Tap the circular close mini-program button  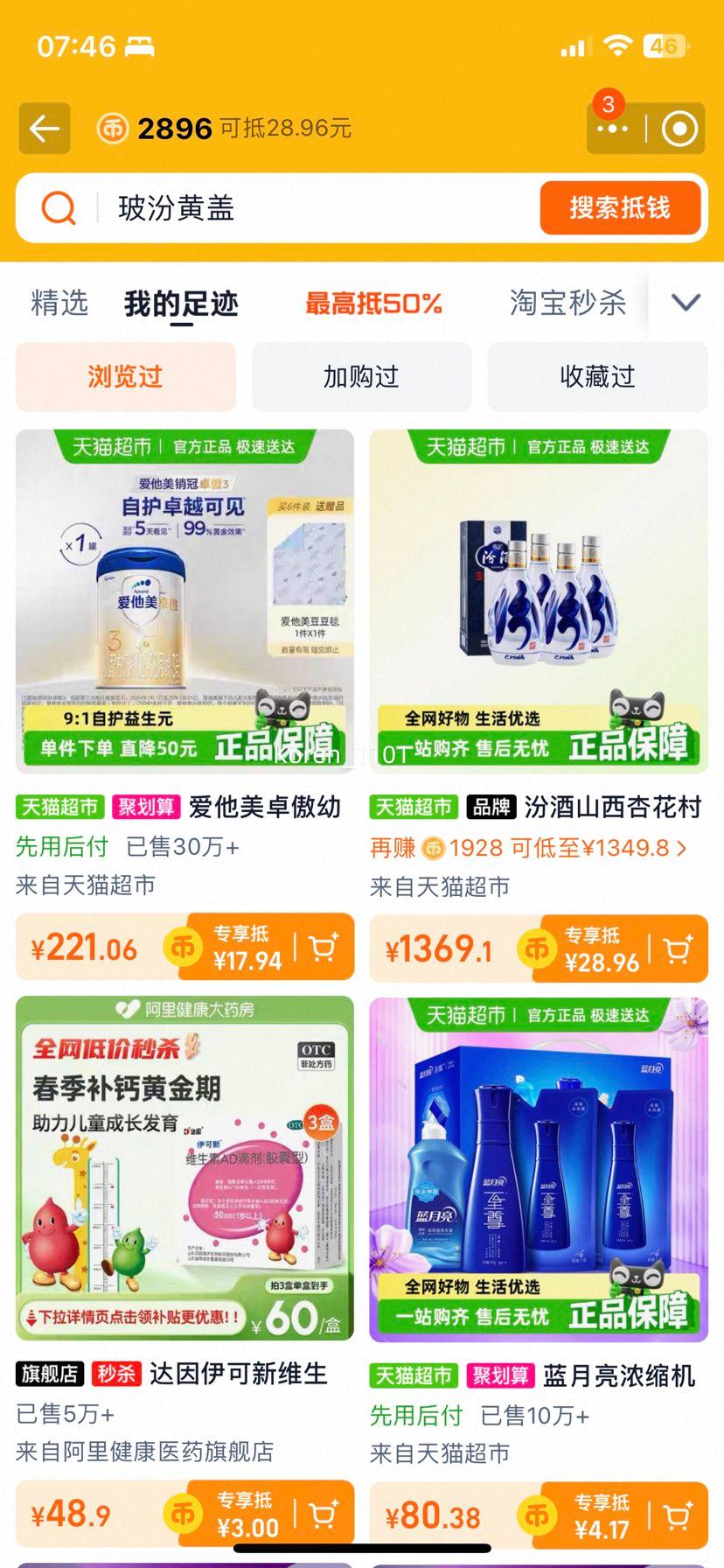(x=679, y=129)
